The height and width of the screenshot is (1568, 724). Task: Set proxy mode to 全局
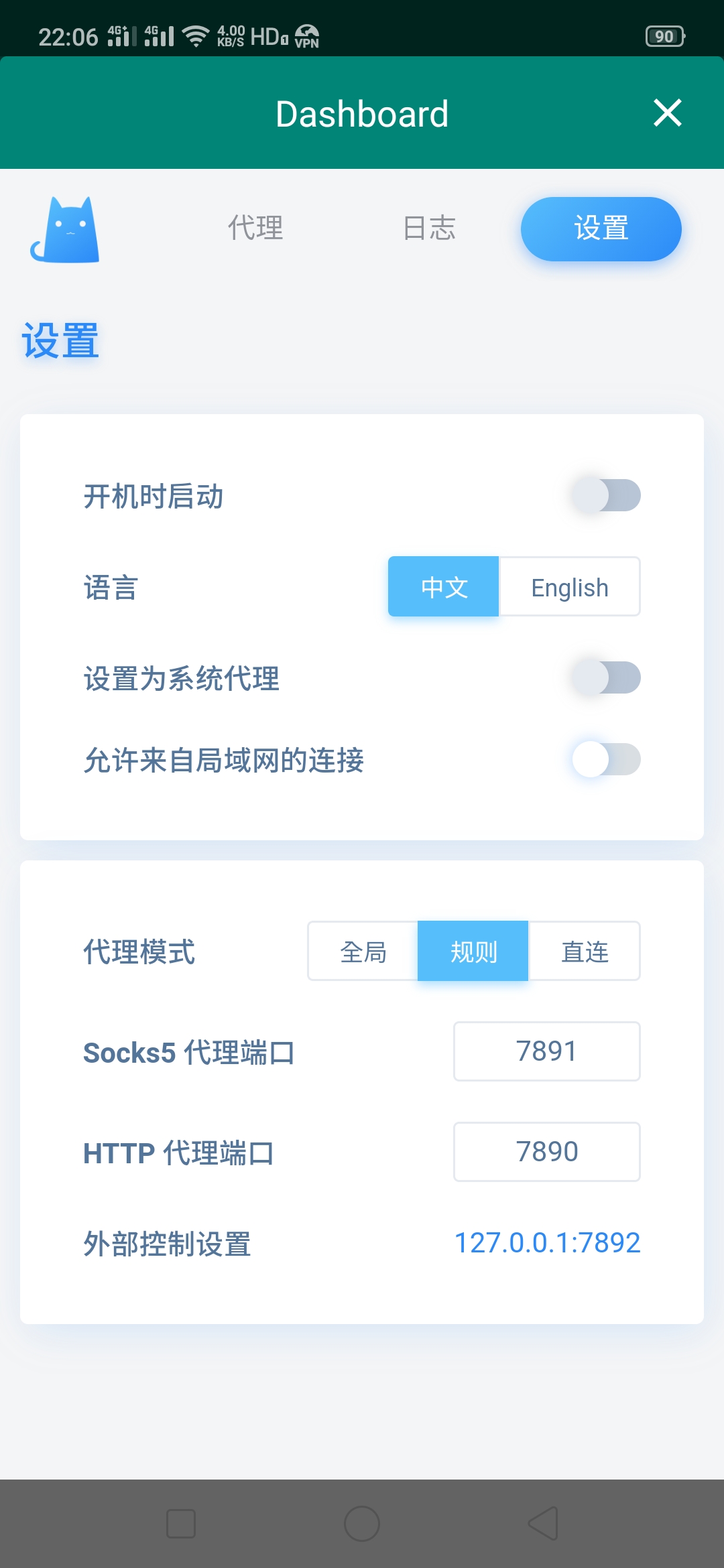tap(363, 952)
